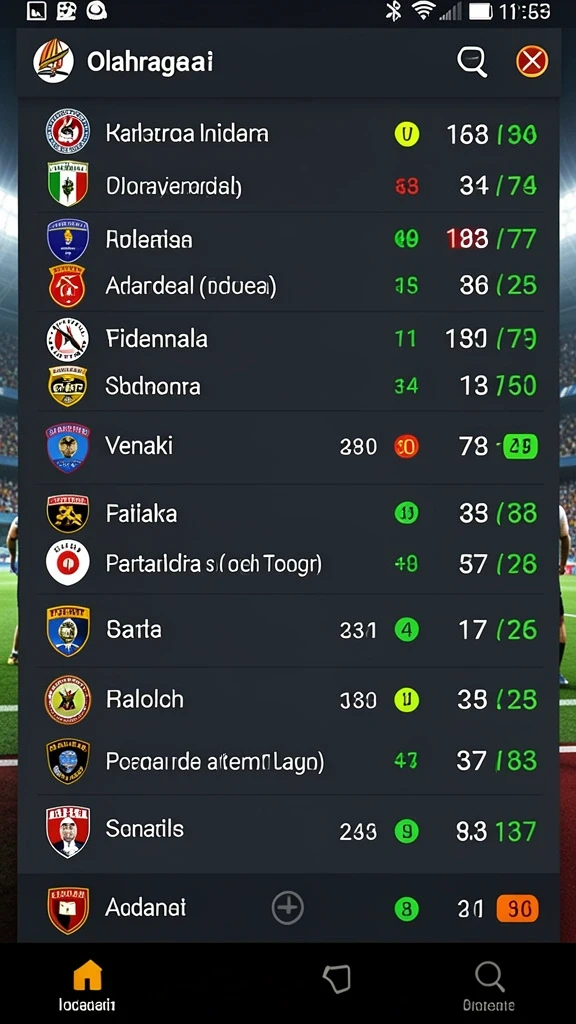Switch to the home tab in bottom bar
Screen dimensions: 576x1024
[x=87, y=985]
